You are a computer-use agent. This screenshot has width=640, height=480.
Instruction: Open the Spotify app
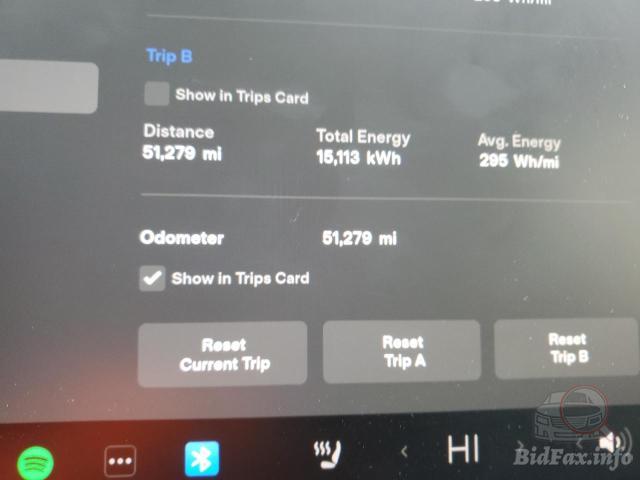[36, 462]
